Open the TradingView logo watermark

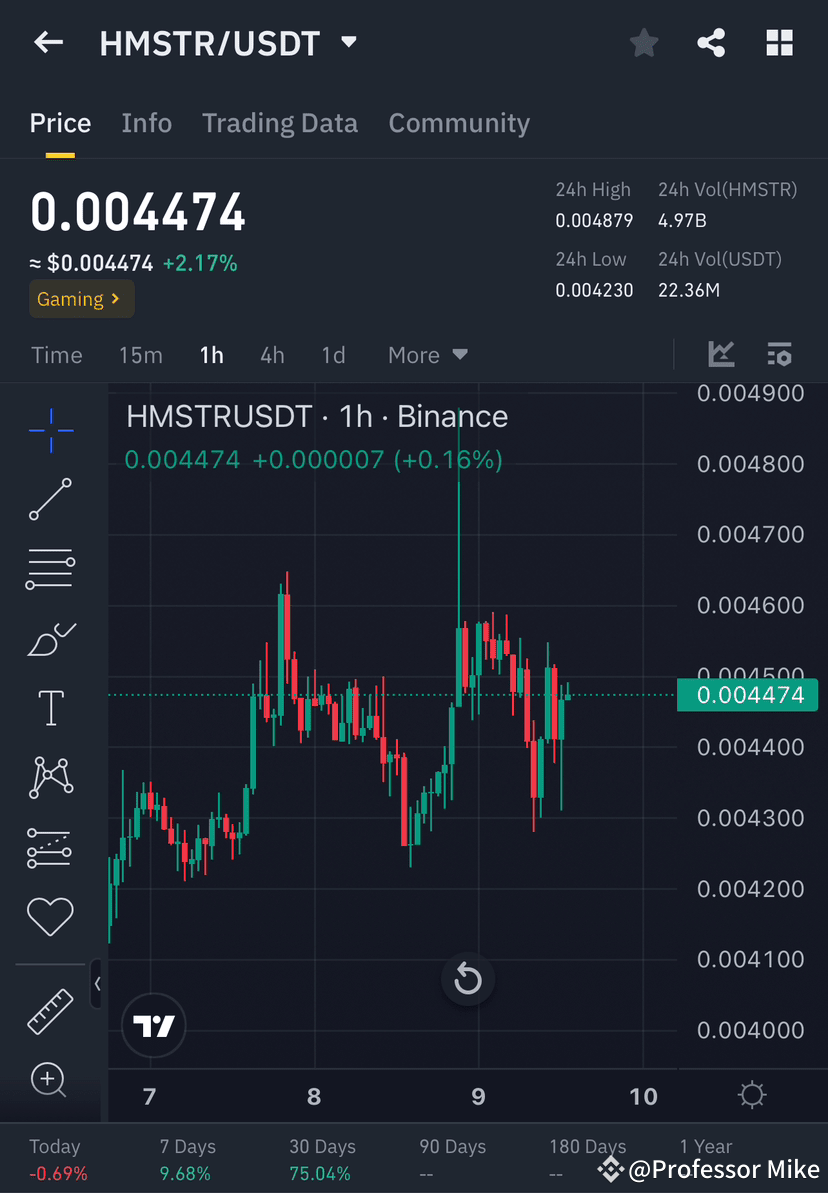tap(153, 1025)
